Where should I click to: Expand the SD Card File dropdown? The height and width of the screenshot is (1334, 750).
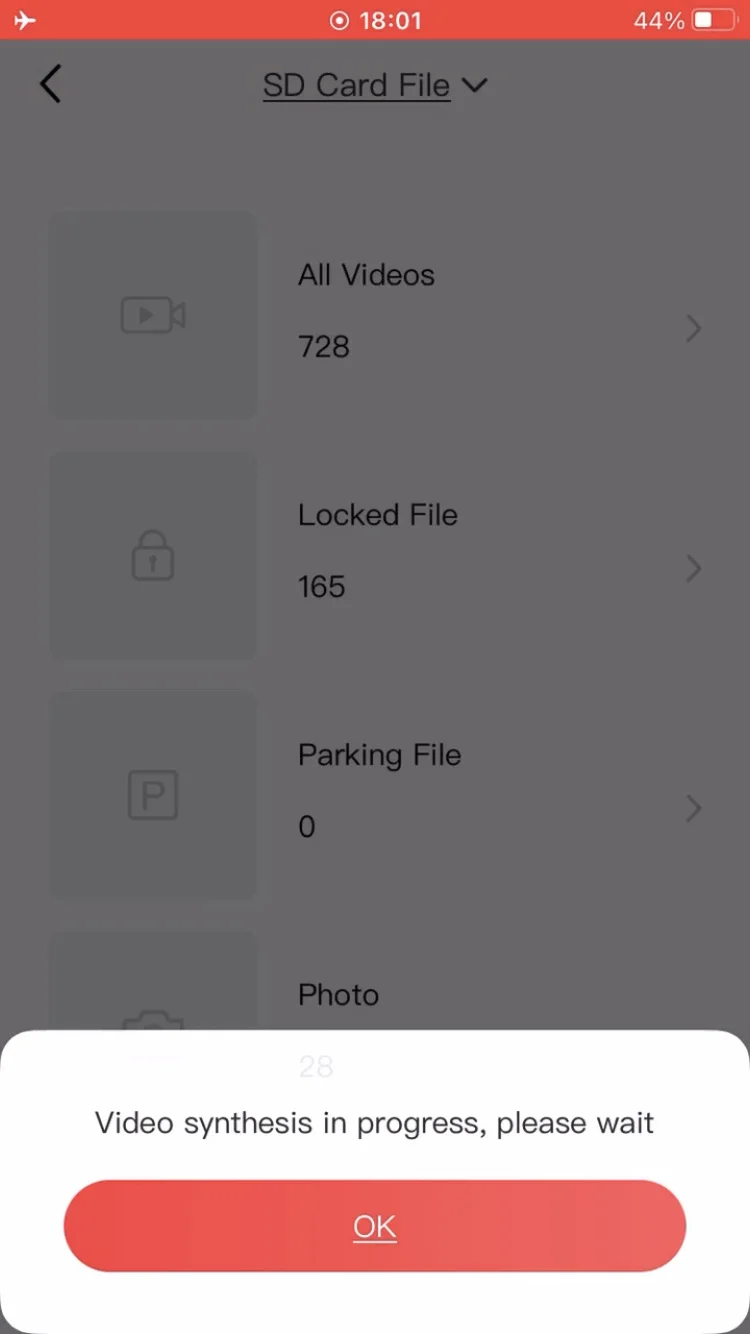tap(375, 86)
